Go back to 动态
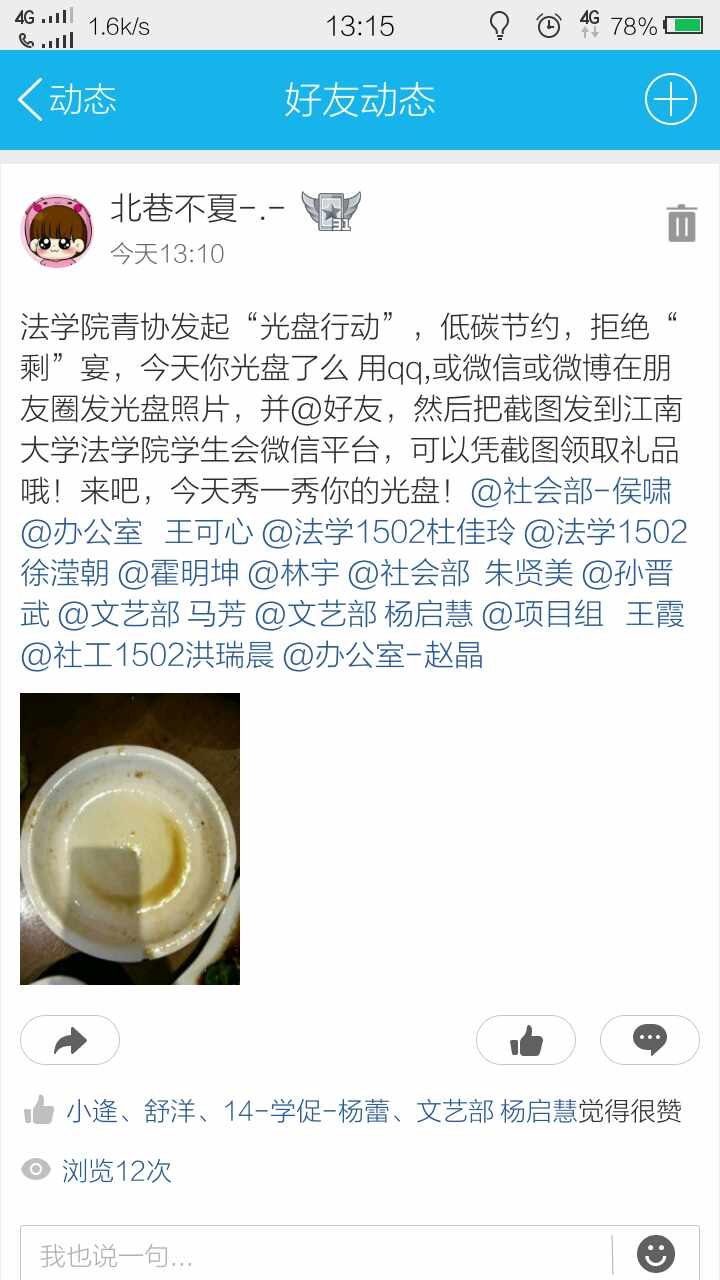Viewport: 720px width, 1280px height. (66, 100)
